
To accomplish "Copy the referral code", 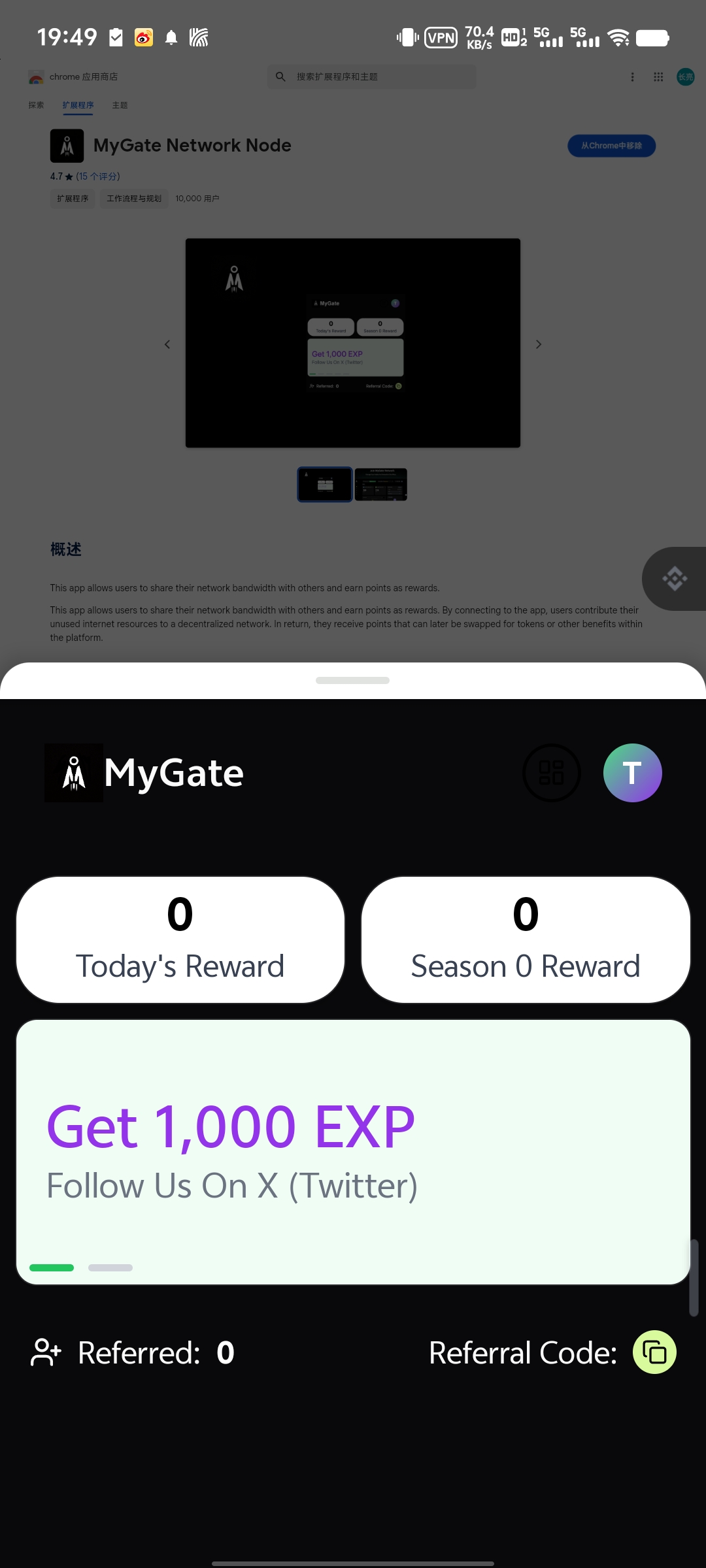I will (x=654, y=1352).
